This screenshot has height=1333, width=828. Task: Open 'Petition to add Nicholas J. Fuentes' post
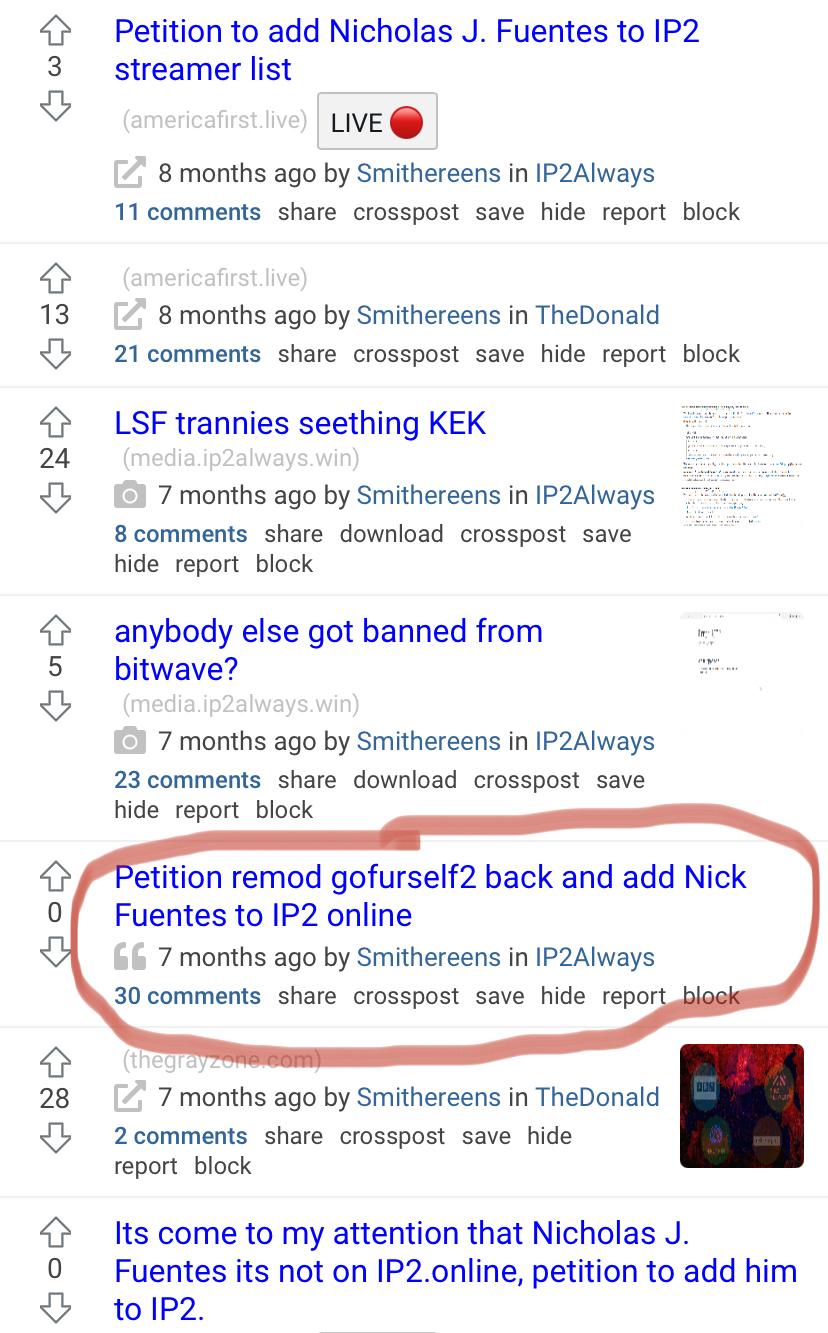tap(406, 50)
